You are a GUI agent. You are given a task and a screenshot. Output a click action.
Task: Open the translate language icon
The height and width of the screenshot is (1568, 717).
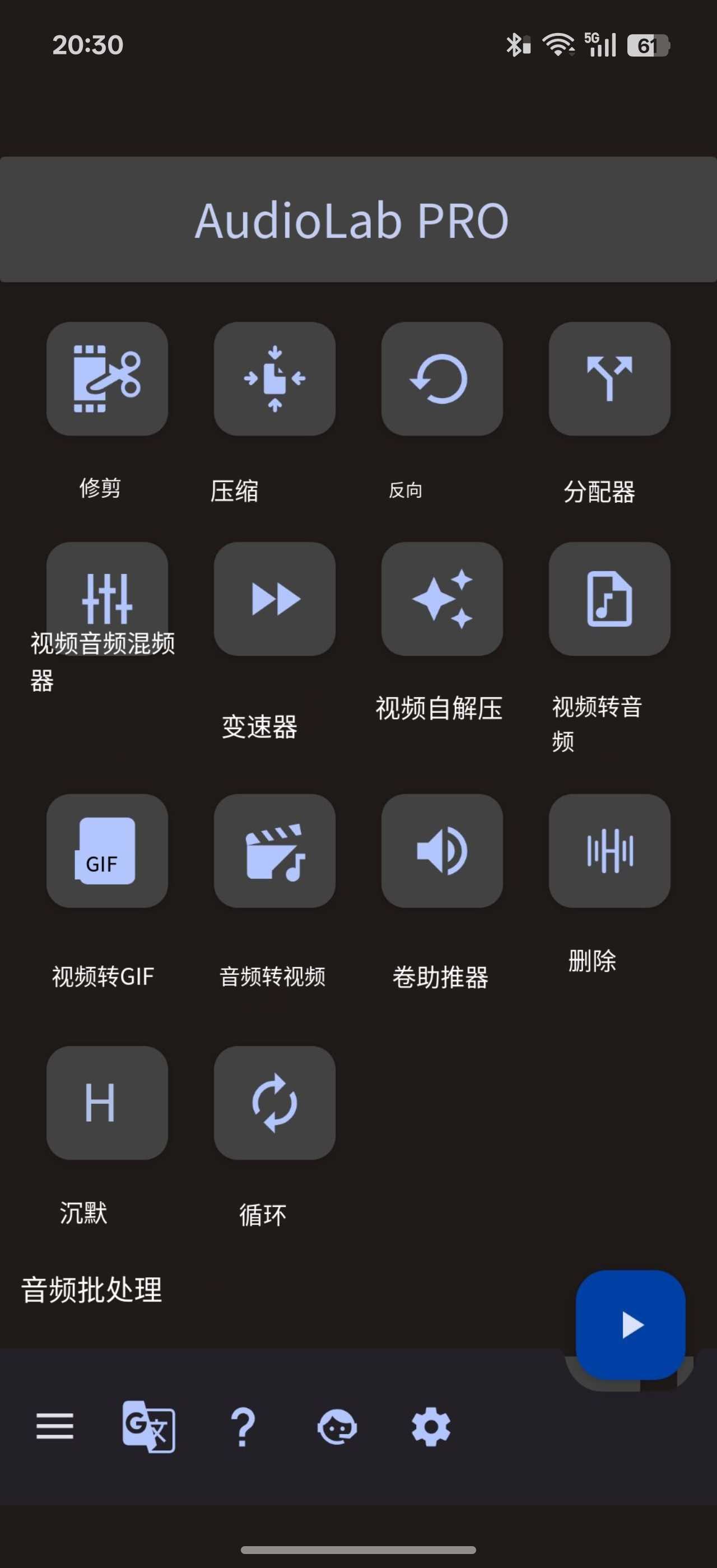(148, 1426)
